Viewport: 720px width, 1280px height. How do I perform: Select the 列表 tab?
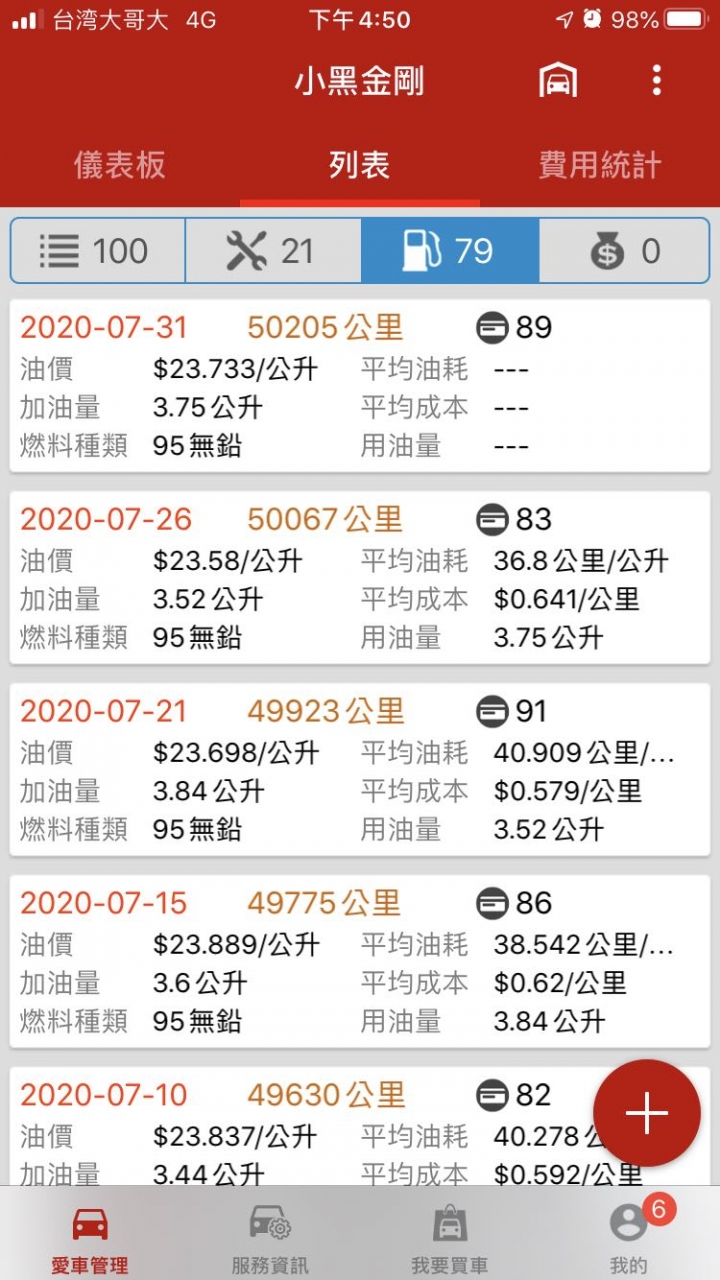coord(360,165)
